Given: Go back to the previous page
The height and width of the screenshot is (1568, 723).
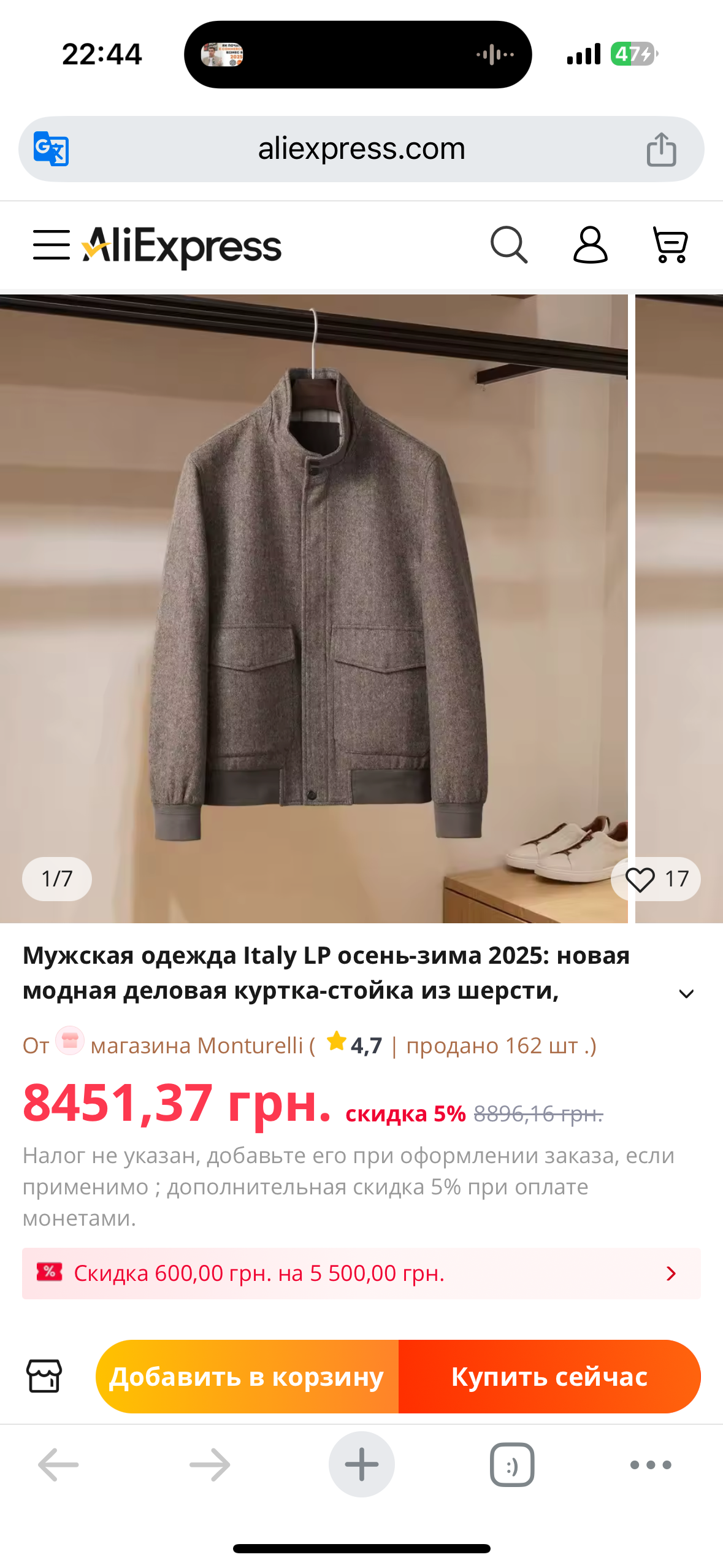Looking at the screenshot, I should pyautogui.click(x=58, y=1464).
